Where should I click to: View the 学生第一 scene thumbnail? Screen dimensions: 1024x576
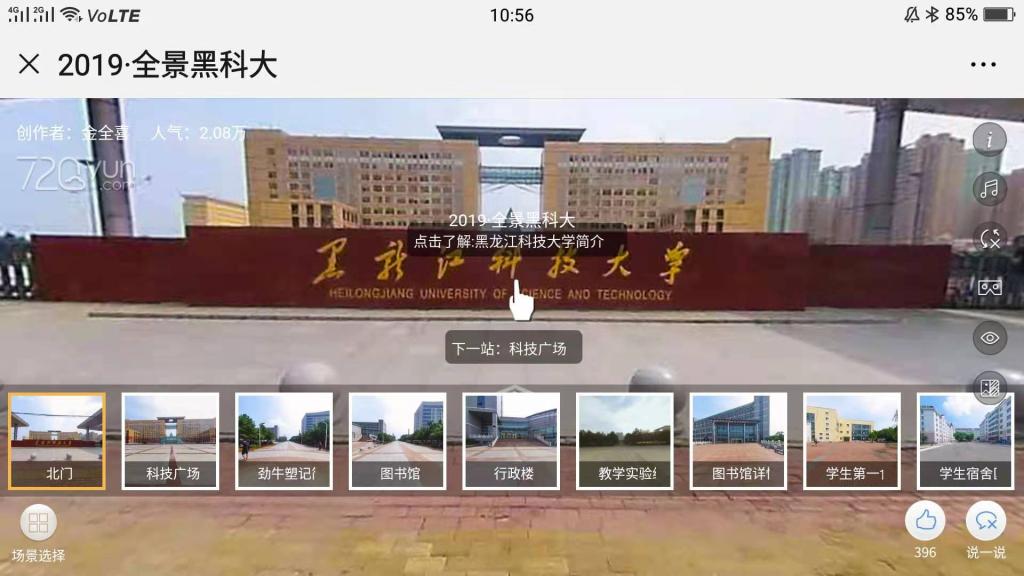(852, 441)
